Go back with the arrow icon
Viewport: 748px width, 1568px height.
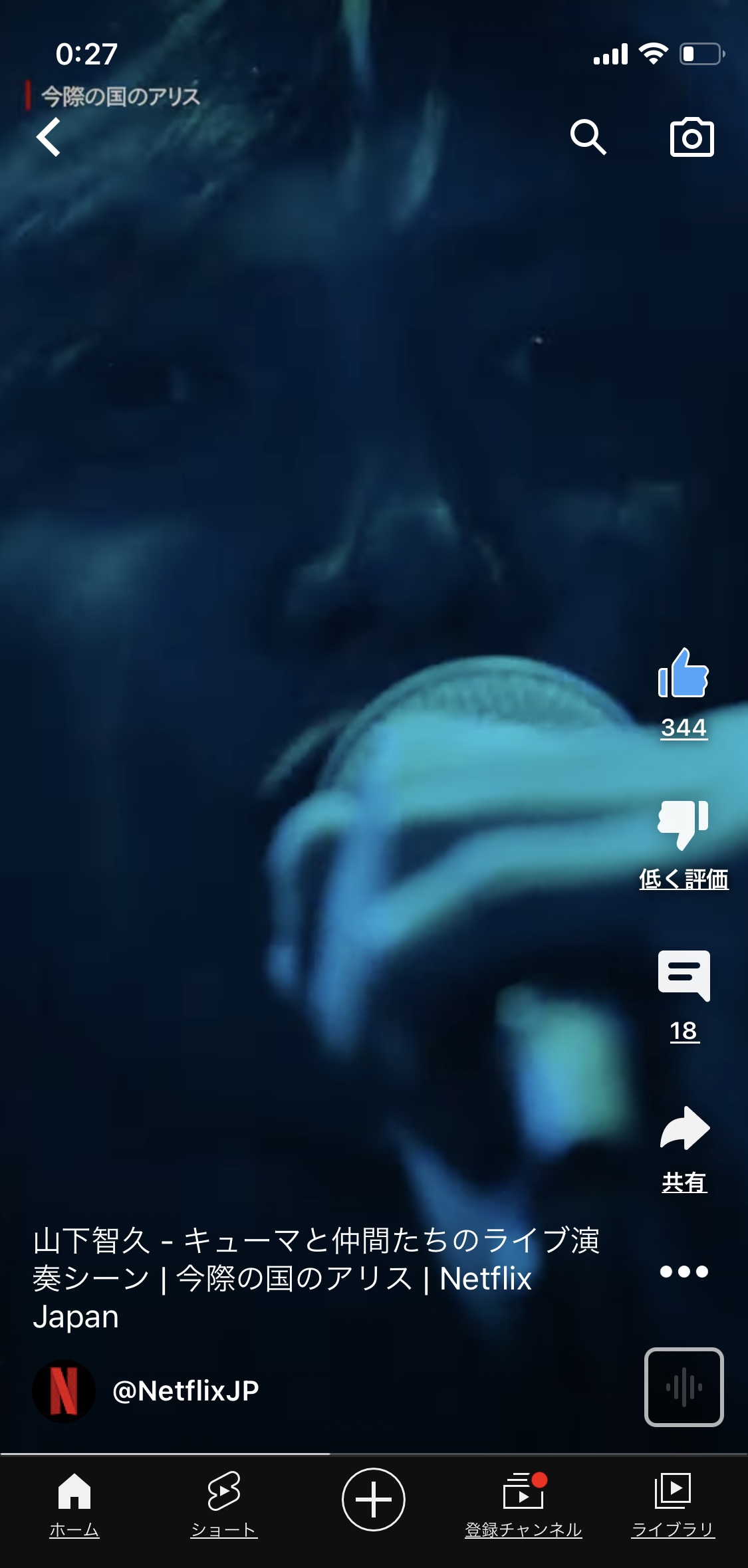(x=49, y=137)
